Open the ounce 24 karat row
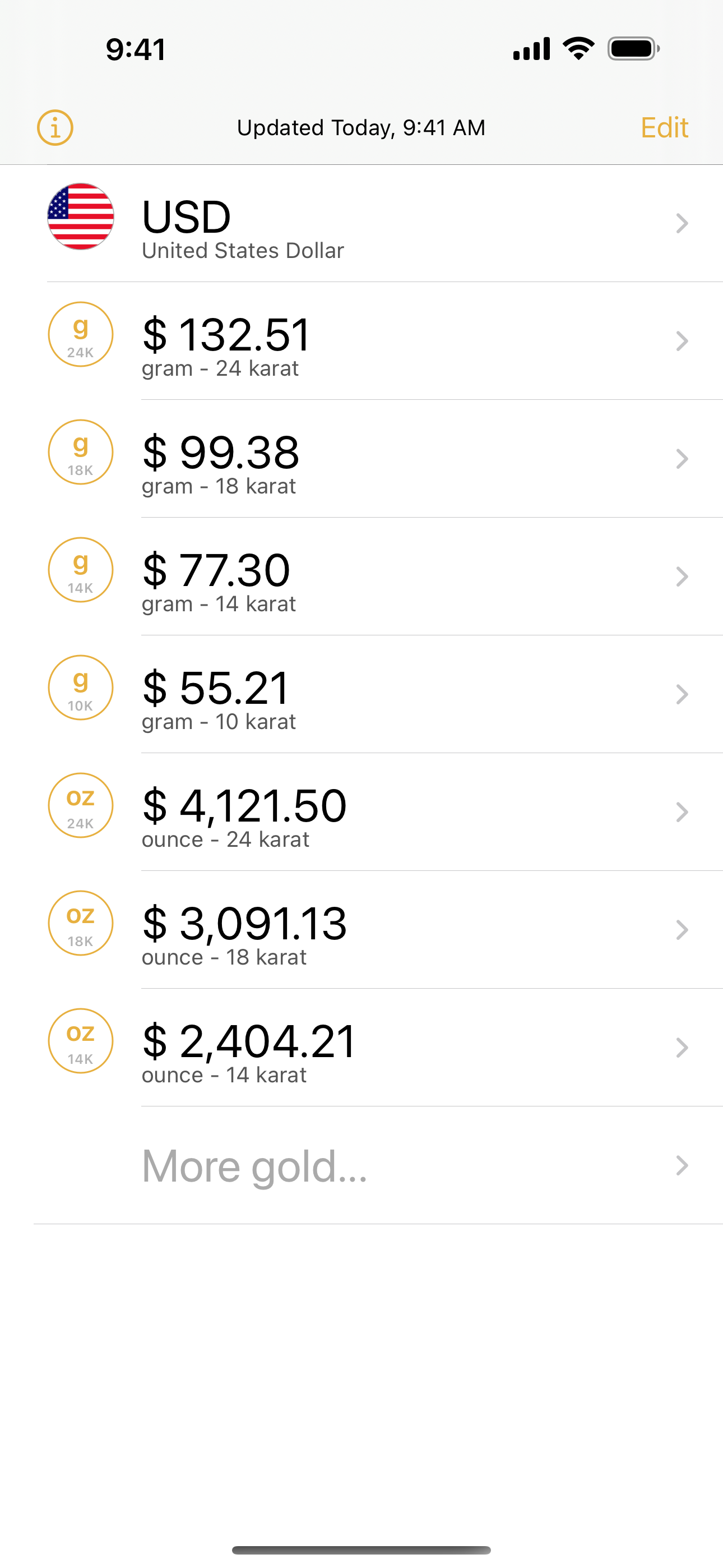Image resolution: width=723 pixels, height=1568 pixels. pyautogui.click(x=365, y=812)
